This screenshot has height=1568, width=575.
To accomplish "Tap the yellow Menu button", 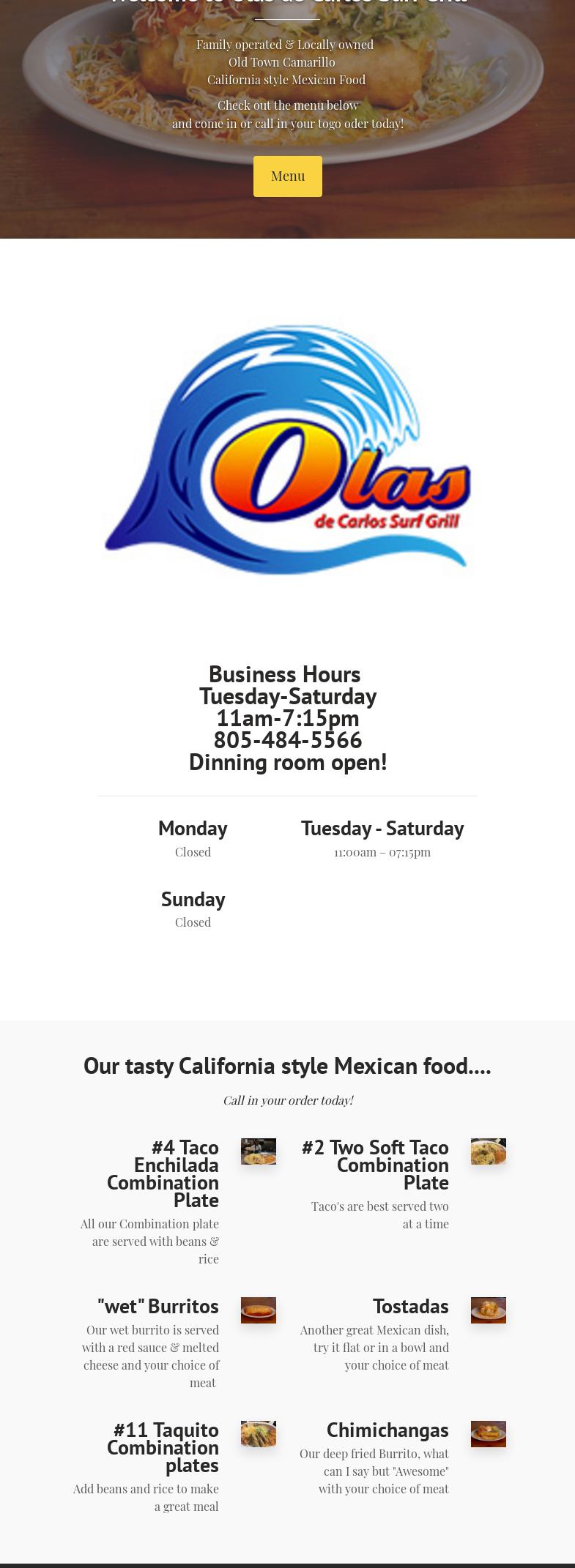I will click(x=287, y=176).
